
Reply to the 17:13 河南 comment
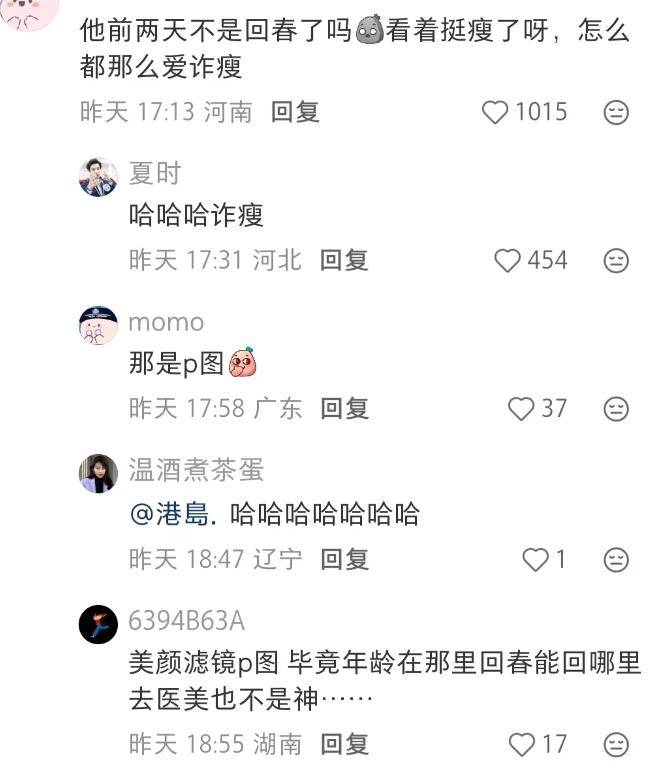point(295,113)
